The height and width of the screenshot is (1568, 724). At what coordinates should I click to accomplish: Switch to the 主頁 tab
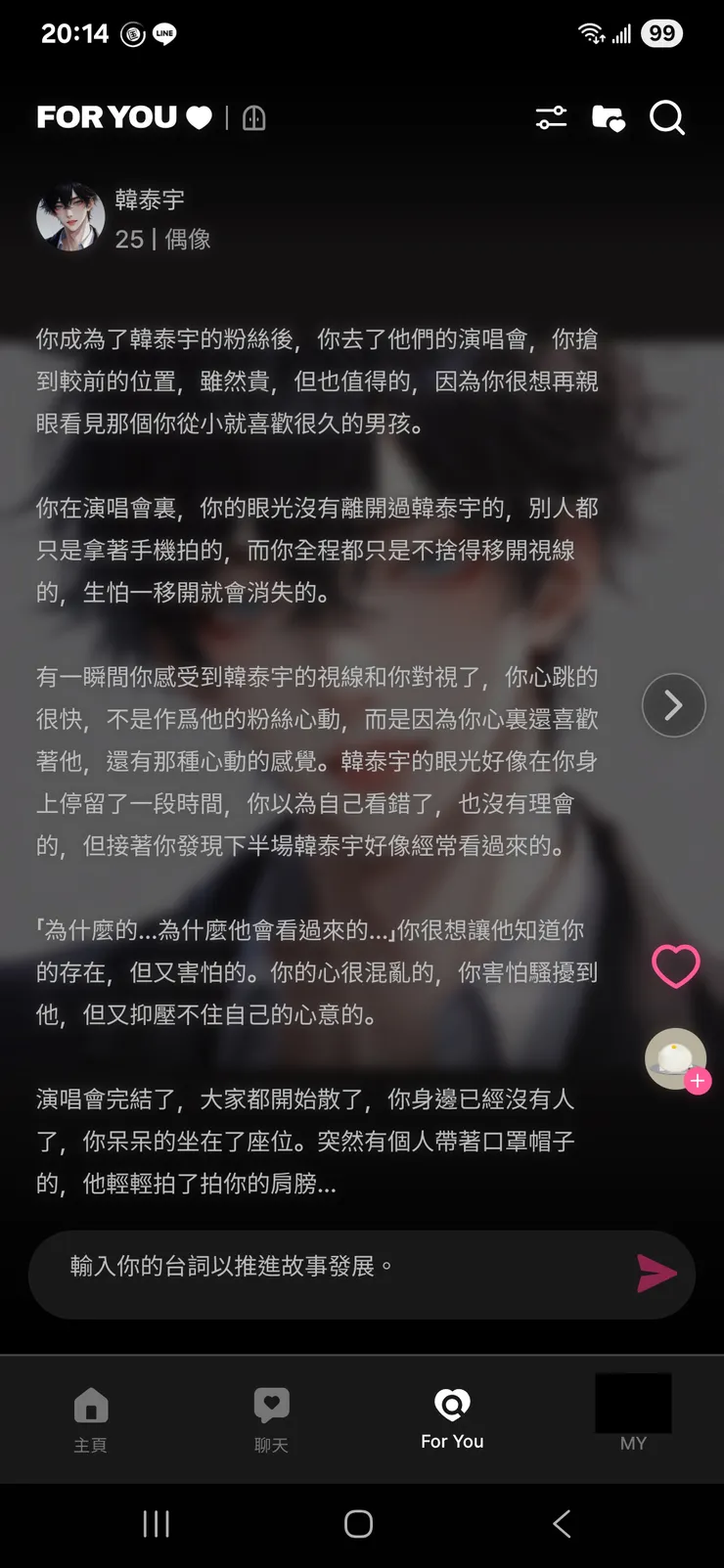90,1419
